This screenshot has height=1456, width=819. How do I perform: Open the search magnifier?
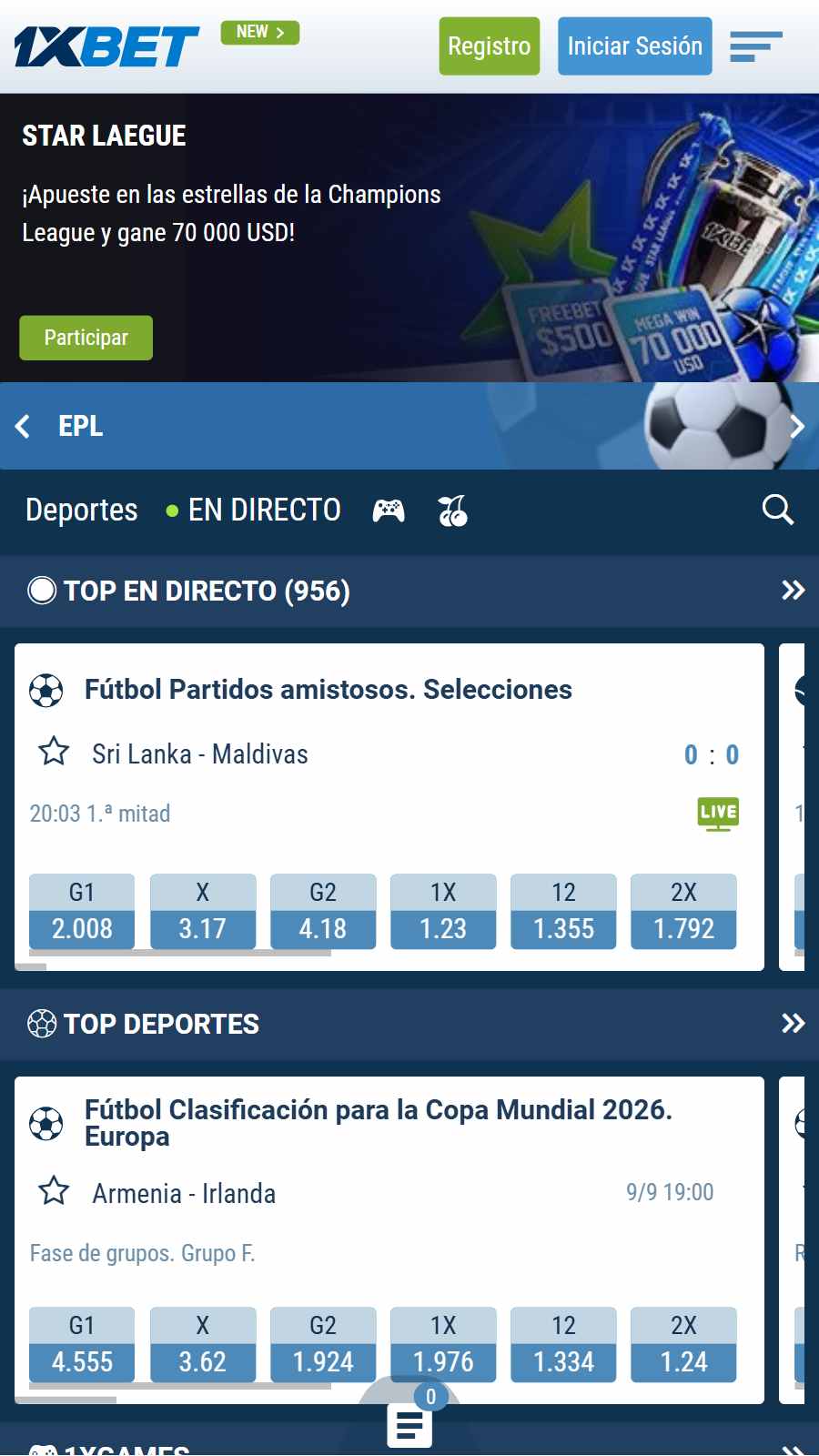tap(778, 510)
